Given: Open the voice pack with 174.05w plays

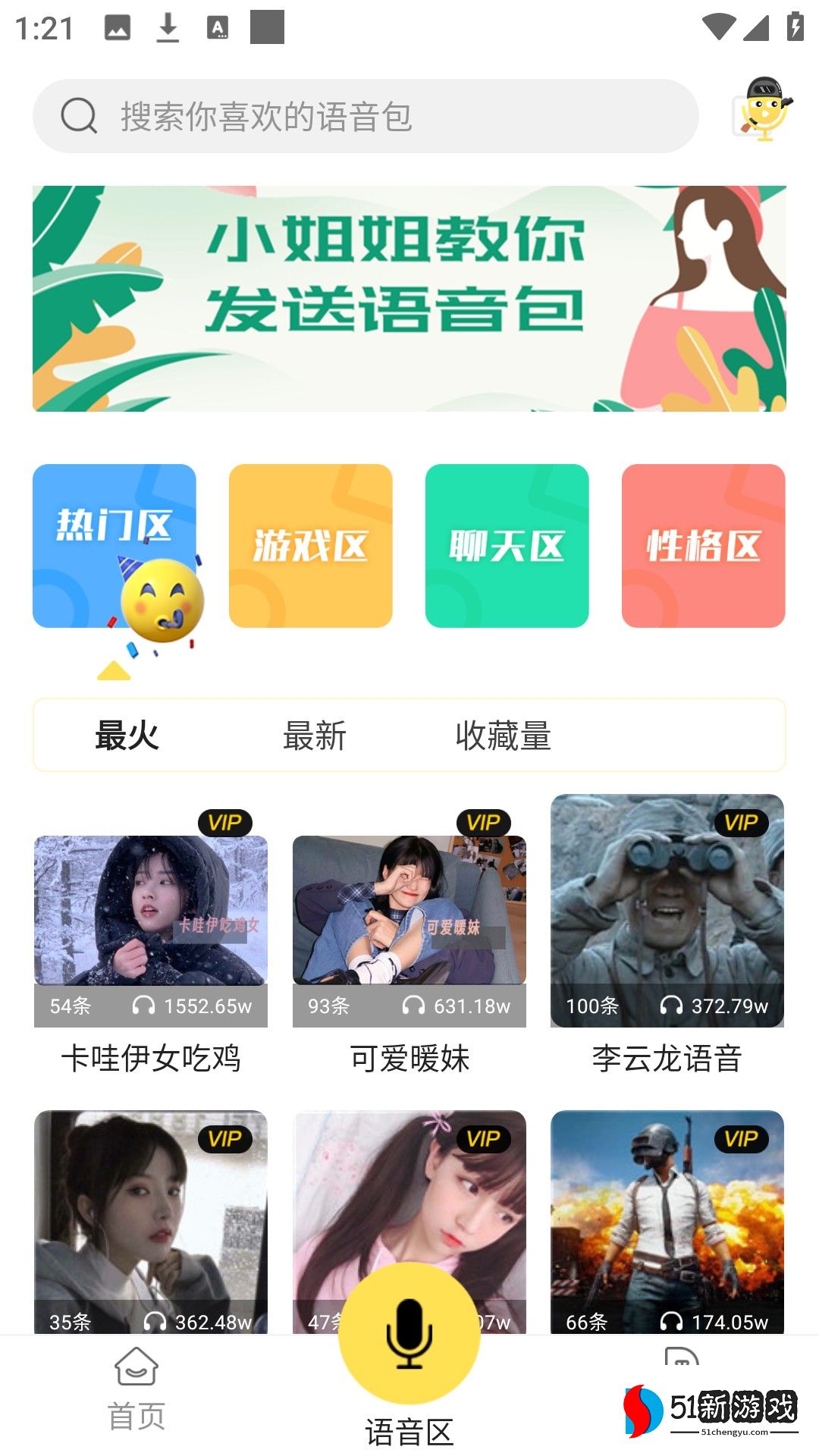Looking at the screenshot, I should 667,1221.
